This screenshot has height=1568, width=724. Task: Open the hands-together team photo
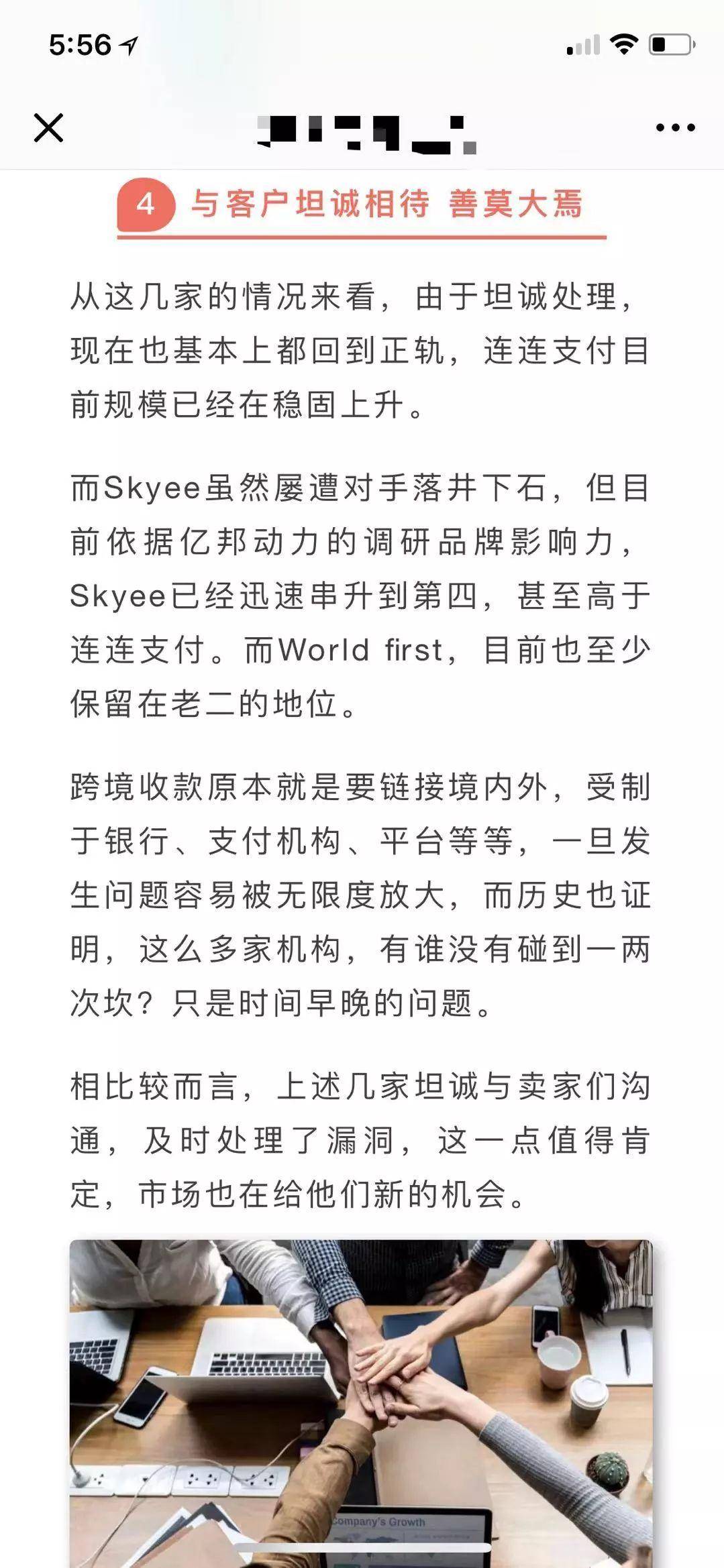[x=361, y=1404]
